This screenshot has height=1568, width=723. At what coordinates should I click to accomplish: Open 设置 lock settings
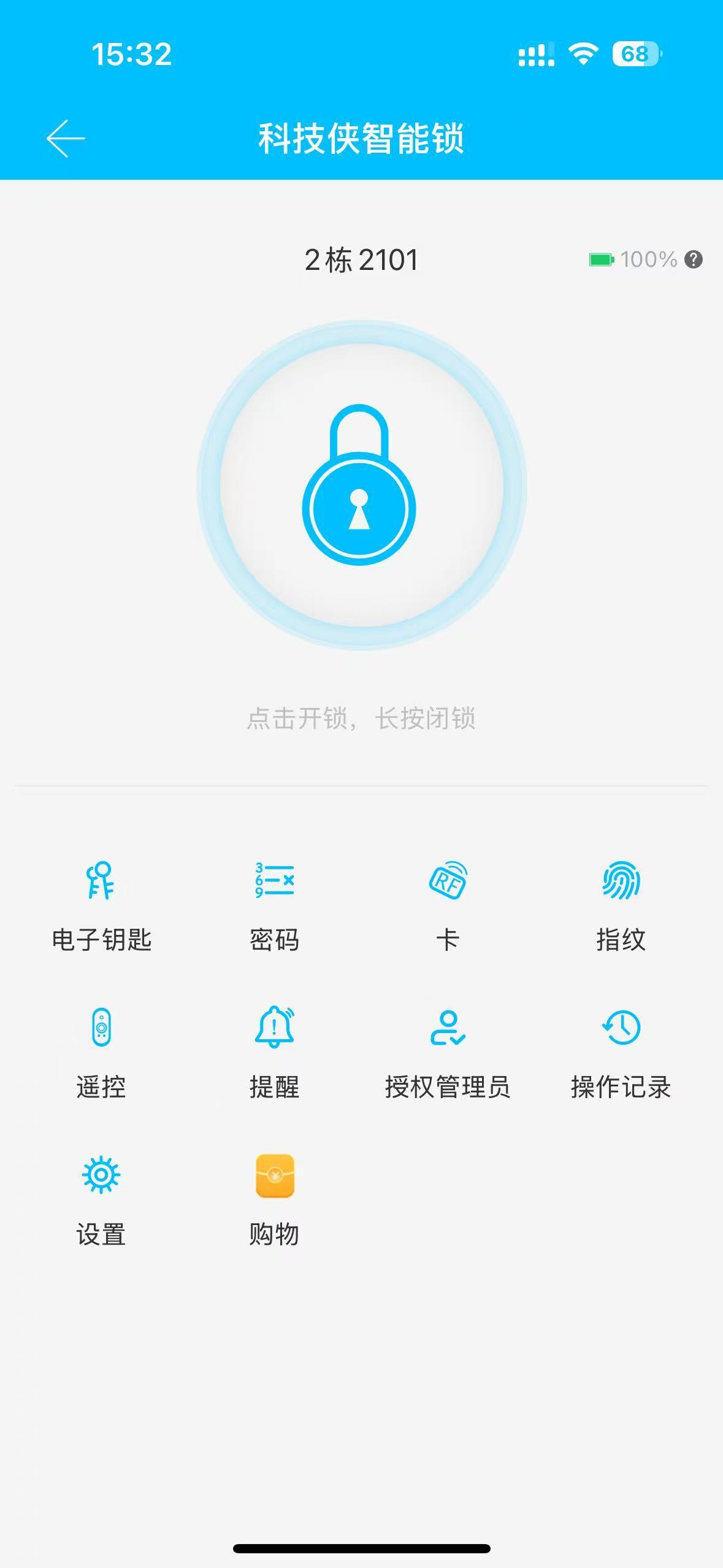pyautogui.click(x=101, y=1199)
